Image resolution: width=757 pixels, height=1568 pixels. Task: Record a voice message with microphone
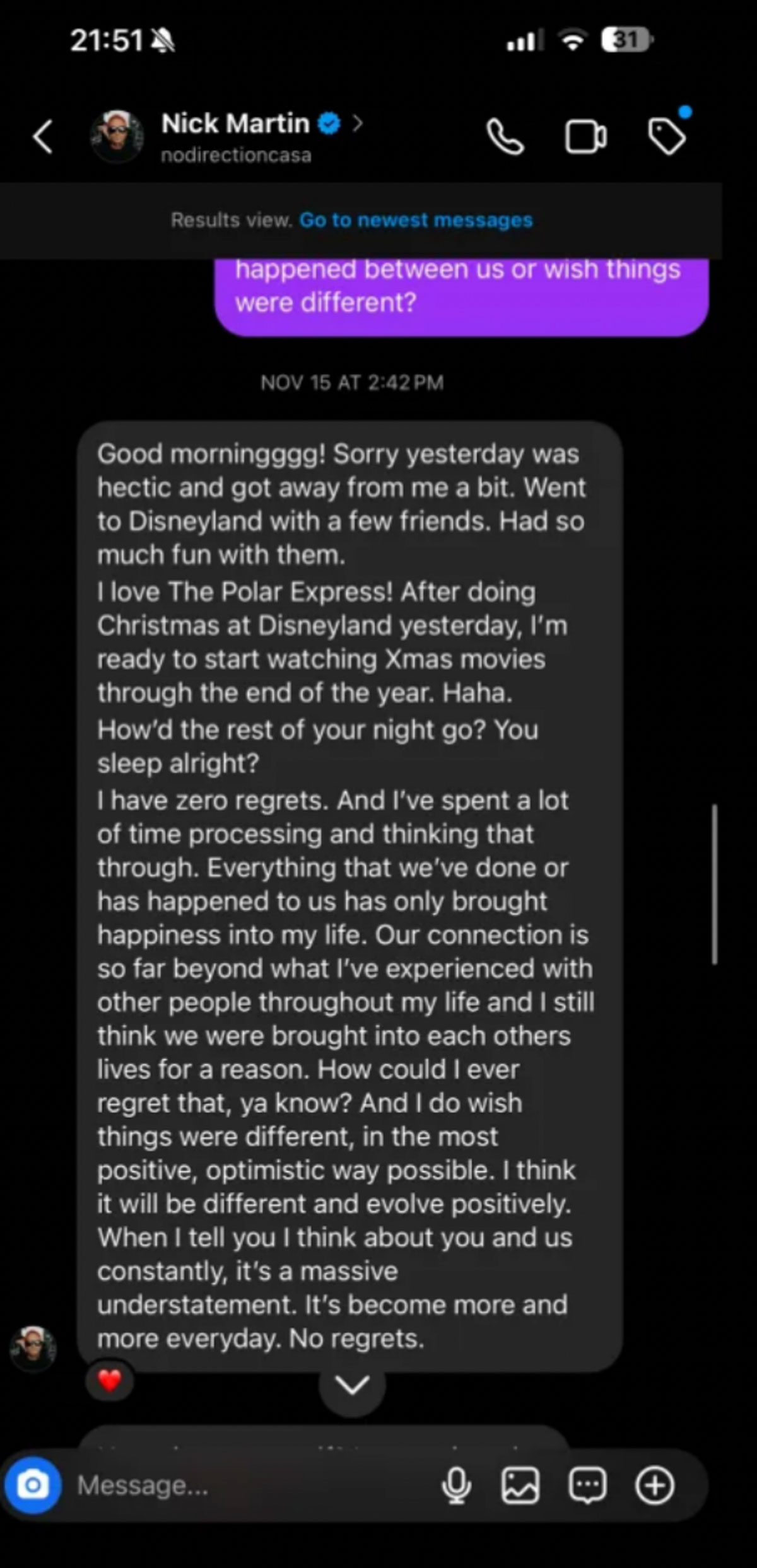456,1485
